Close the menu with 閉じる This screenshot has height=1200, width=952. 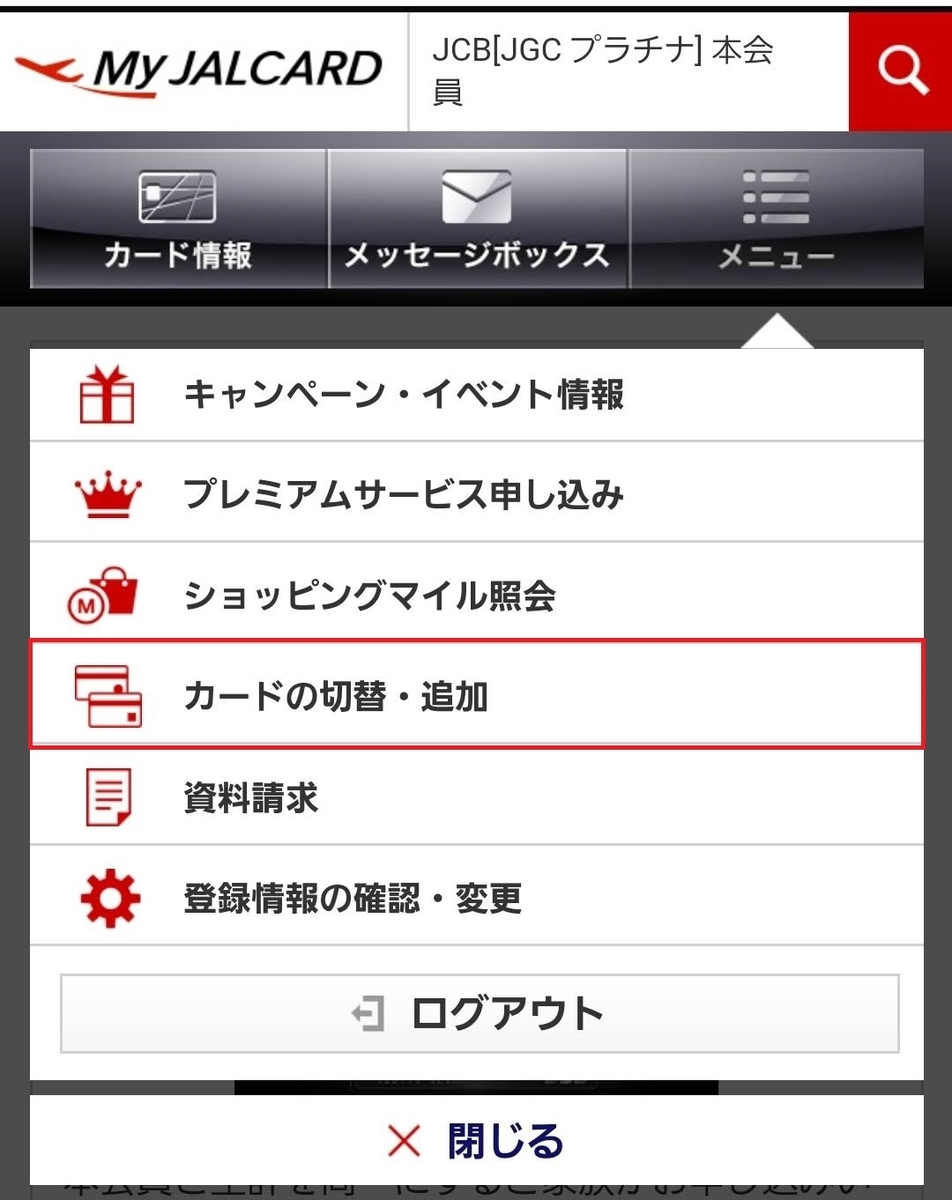coord(476,1140)
